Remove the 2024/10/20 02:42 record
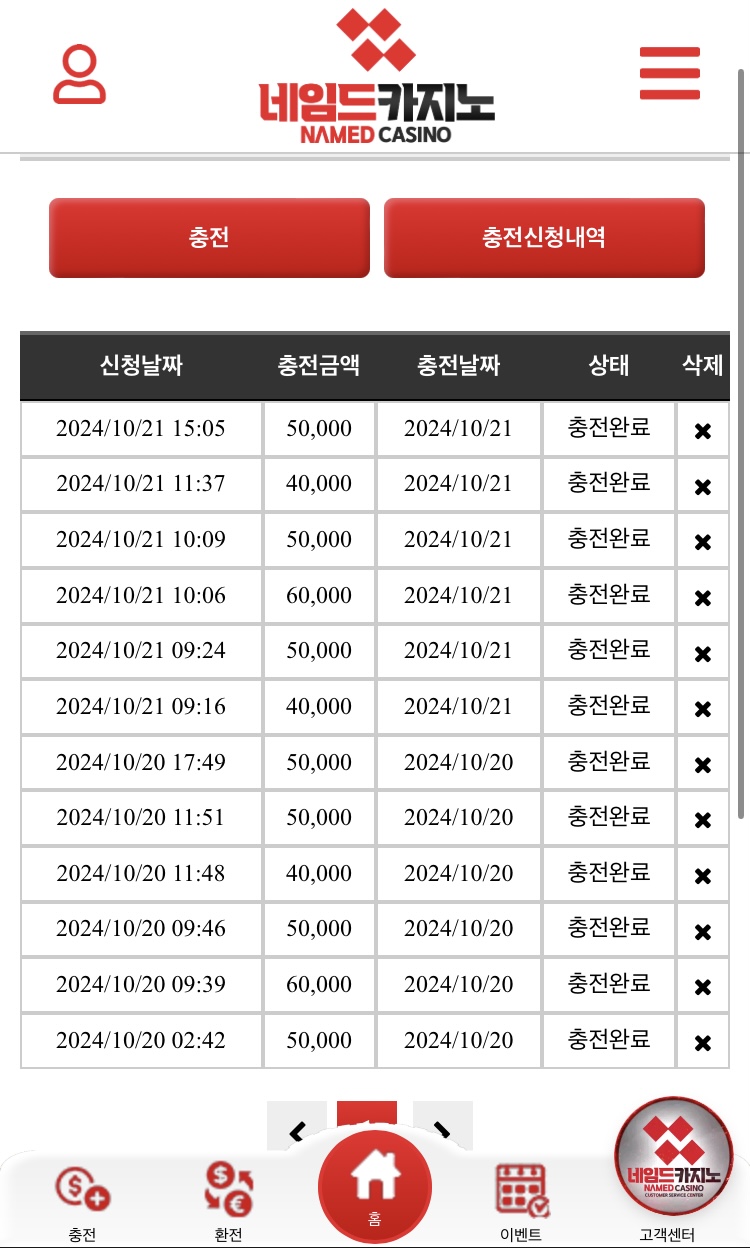The image size is (750, 1248). tap(702, 1043)
